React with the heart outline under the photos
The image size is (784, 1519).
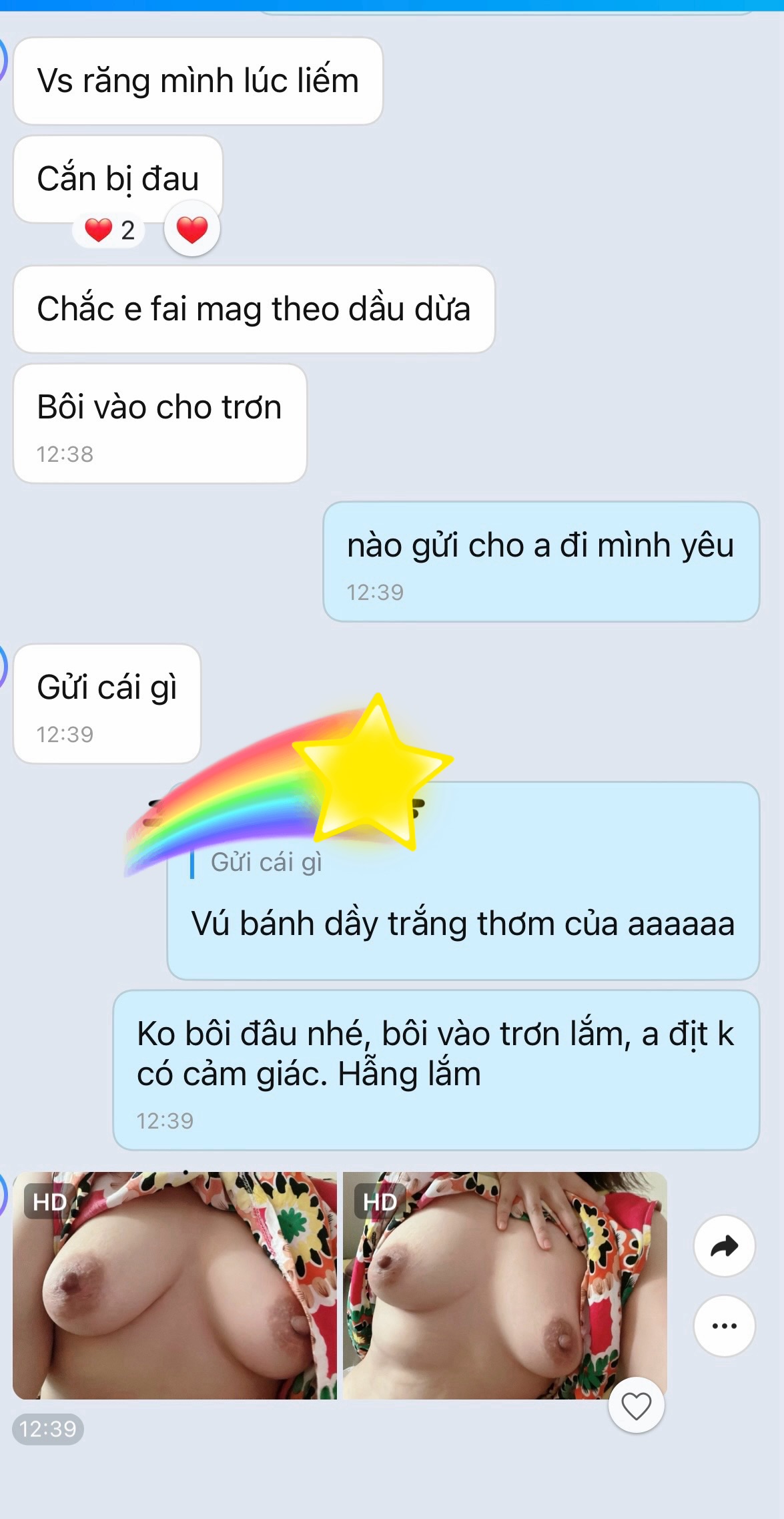pyautogui.click(x=636, y=1406)
